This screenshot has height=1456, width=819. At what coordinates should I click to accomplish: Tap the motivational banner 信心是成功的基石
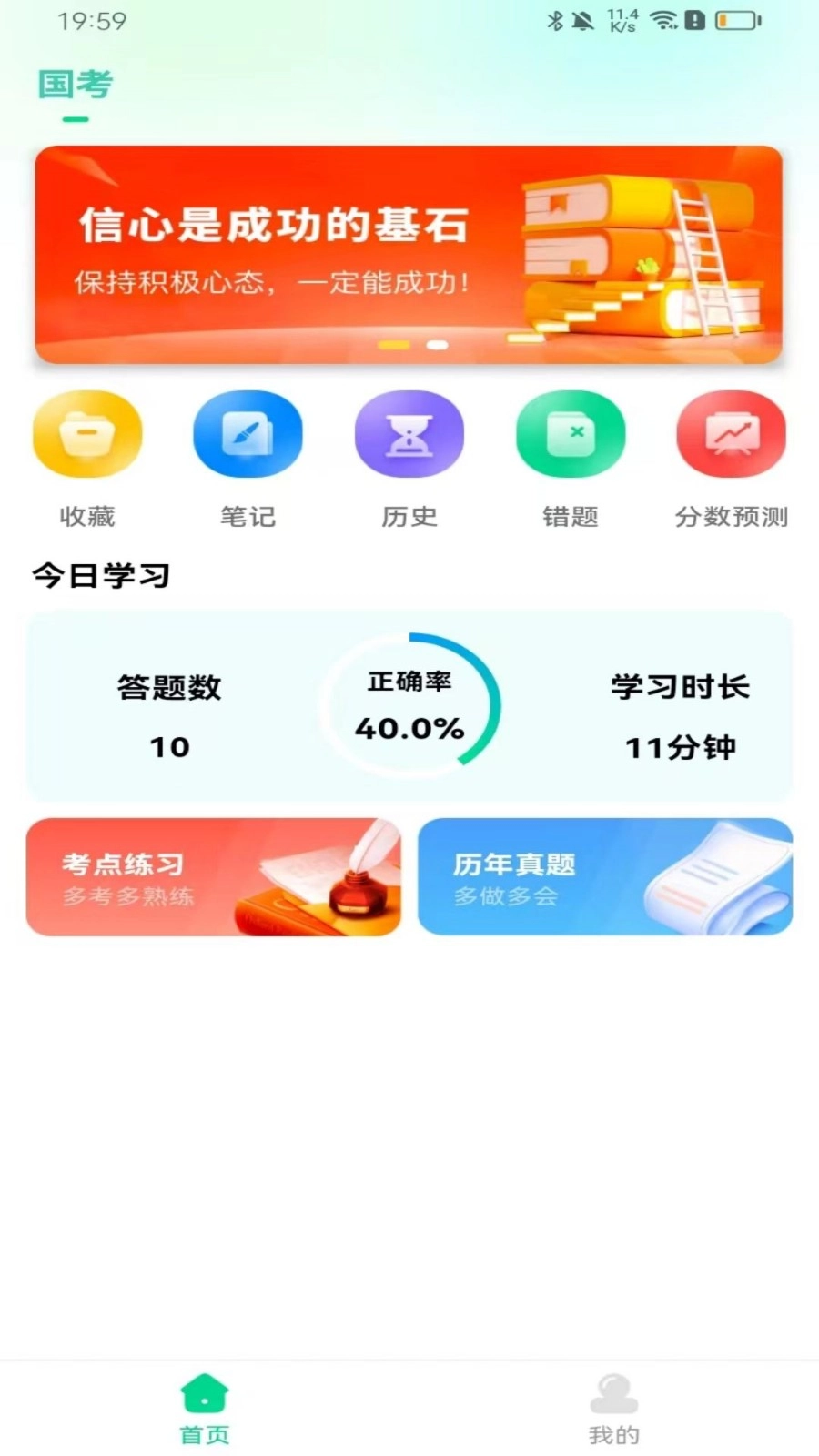pyautogui.click(x=273, y=226)
